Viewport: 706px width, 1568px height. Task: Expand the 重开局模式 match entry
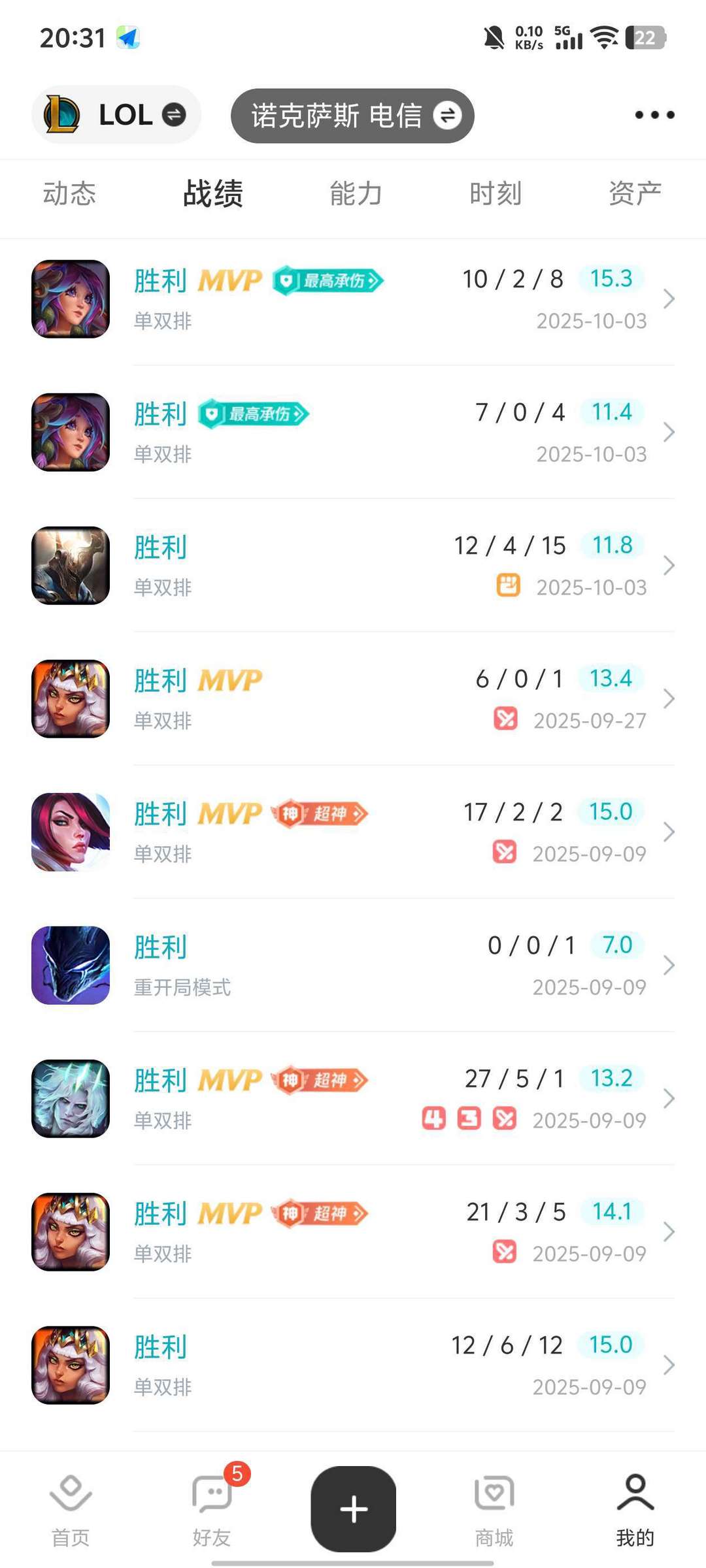tap(669, 965)
